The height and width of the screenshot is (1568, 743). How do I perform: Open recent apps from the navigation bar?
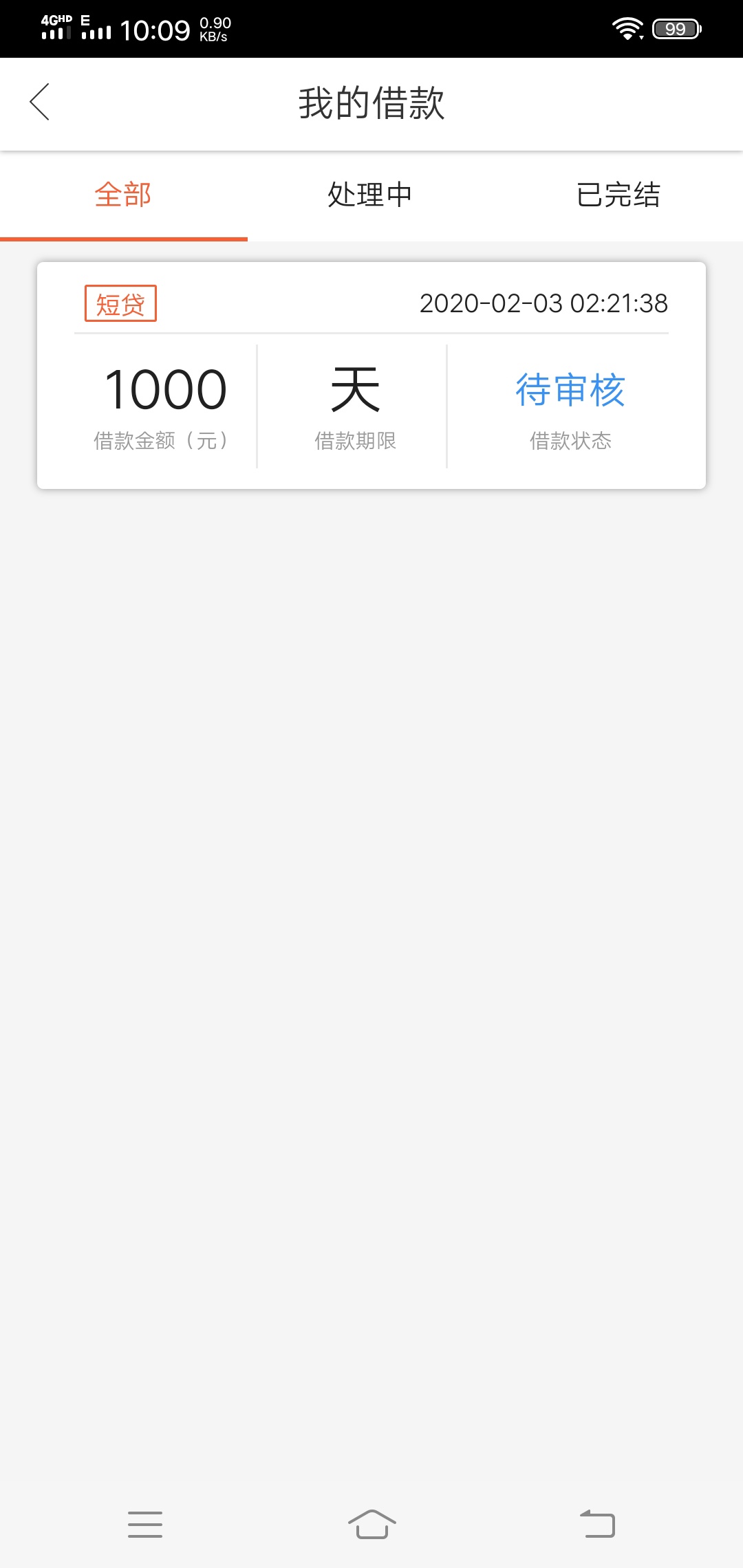tap(145, 1524)
